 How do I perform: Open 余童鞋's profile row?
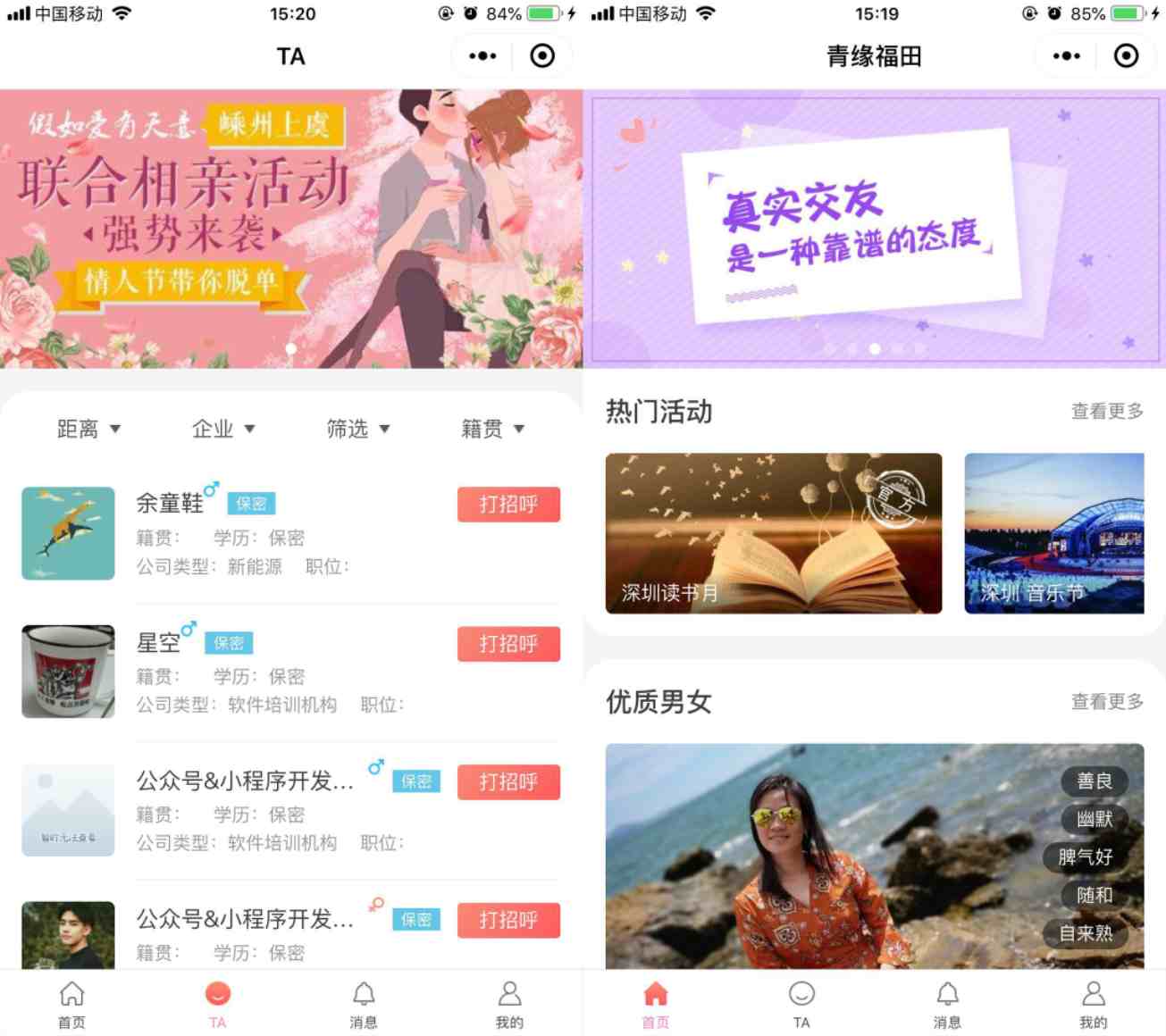(x=268, y=534)
